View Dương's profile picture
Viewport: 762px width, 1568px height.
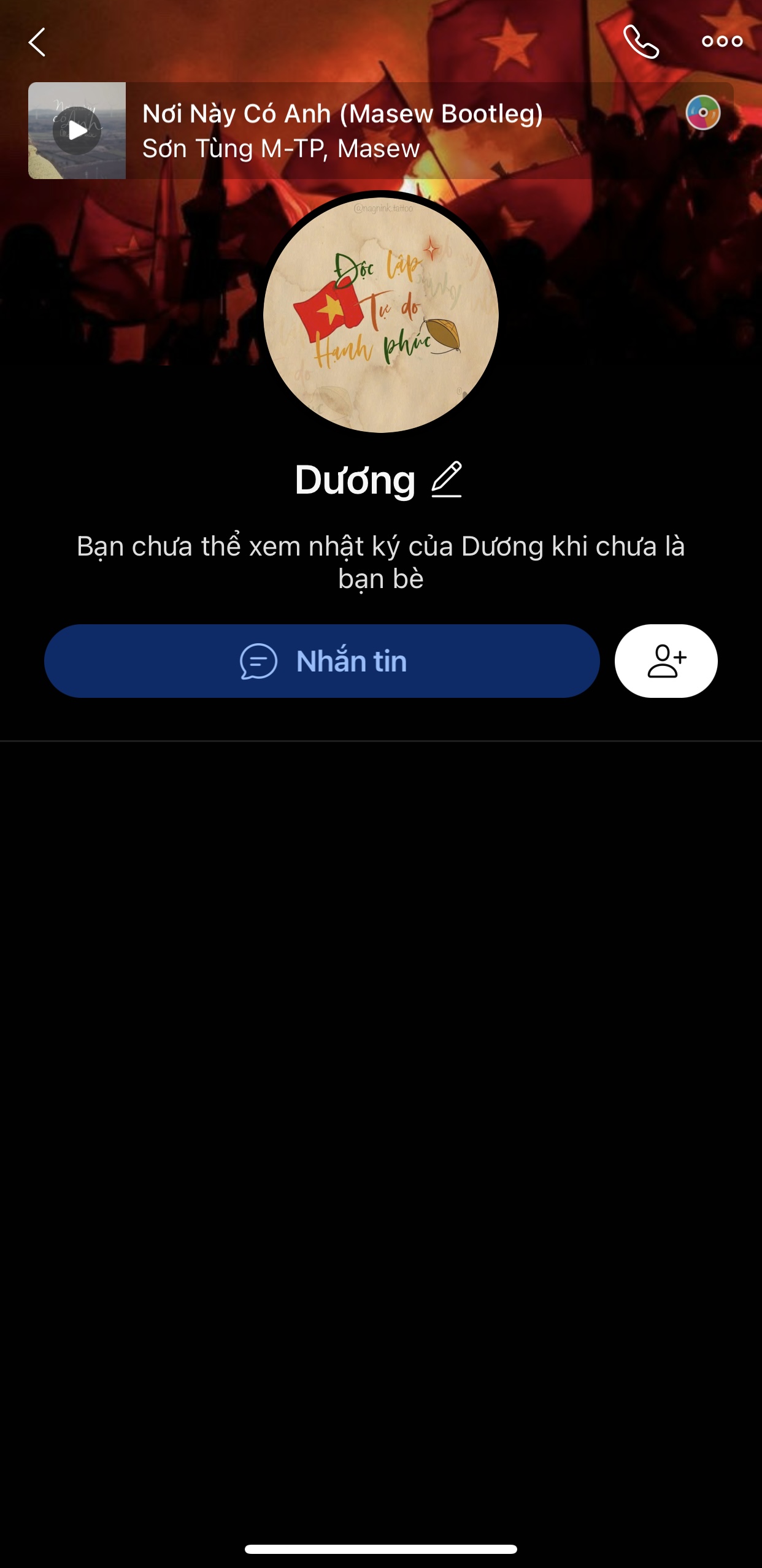click(x=381, y=315)
